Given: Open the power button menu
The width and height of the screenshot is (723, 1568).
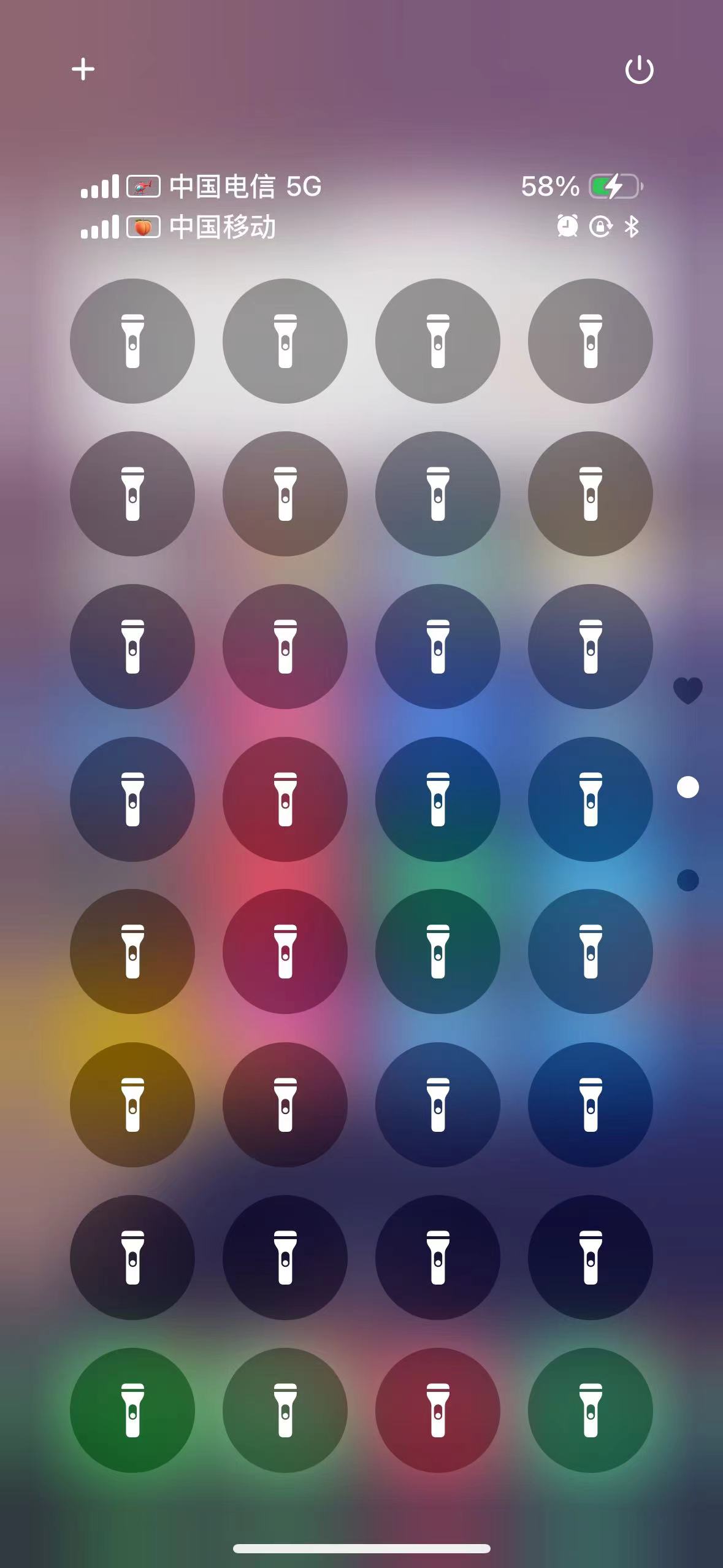Looking at the screenshot, I should coord(639,70).
